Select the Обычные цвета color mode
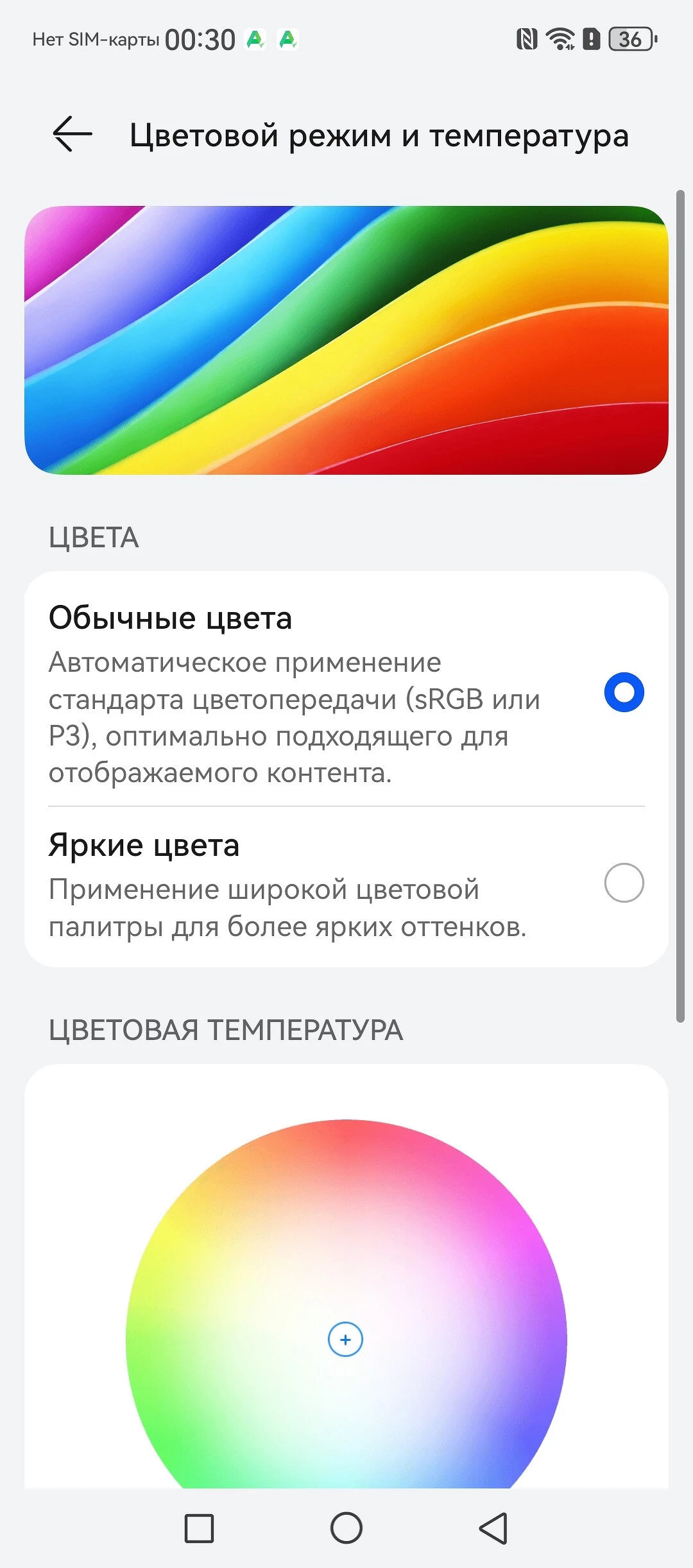Image resolution: width=693 pixels, height=1568 pixels. [x=624, y=692]
